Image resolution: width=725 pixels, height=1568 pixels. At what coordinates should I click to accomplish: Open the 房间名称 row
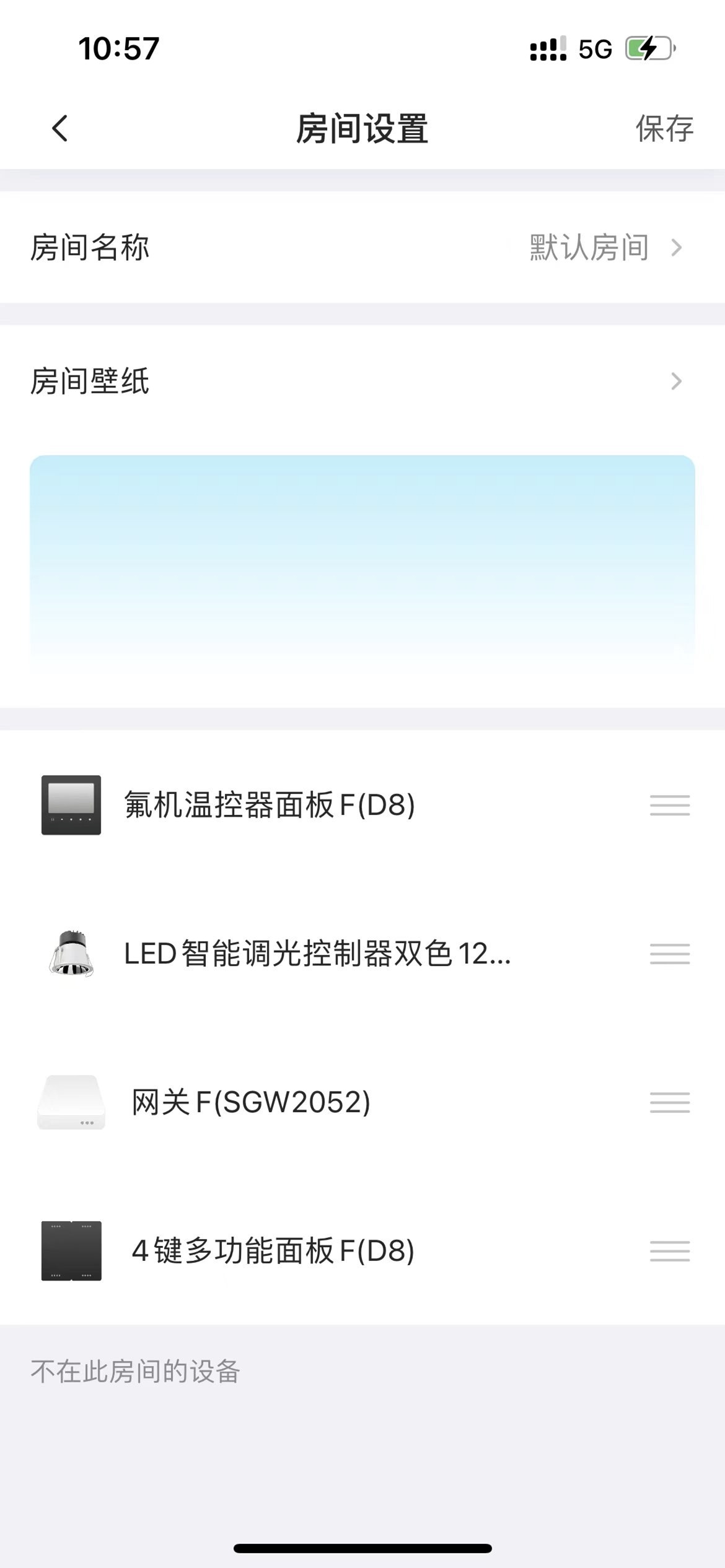click(362, 247)
